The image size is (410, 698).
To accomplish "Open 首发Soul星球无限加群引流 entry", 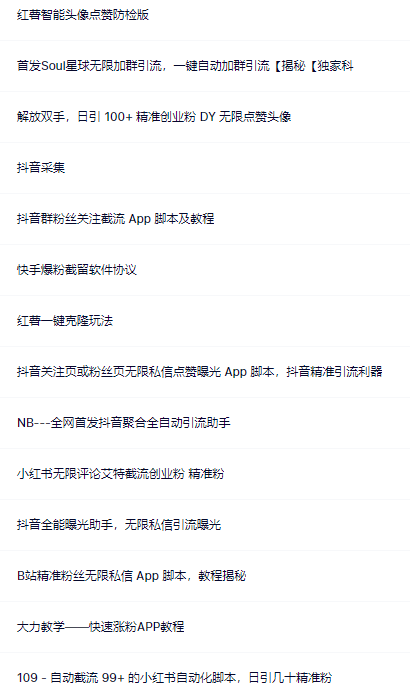I will 205,66.
